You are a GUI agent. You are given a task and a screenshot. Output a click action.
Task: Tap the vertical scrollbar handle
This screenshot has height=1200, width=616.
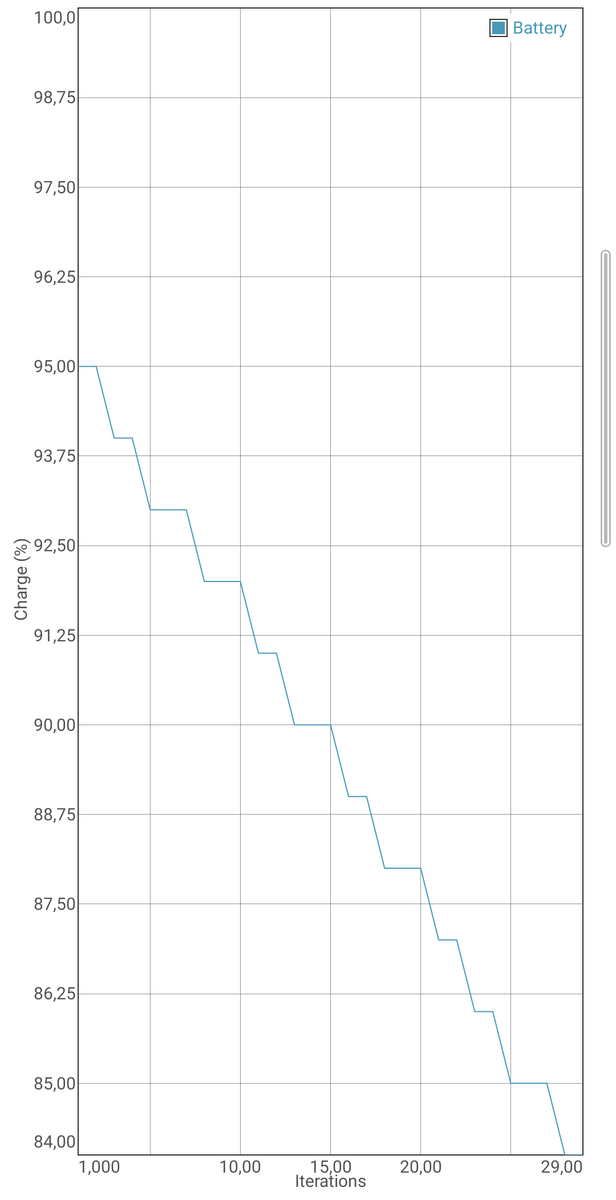click(605, 398)
